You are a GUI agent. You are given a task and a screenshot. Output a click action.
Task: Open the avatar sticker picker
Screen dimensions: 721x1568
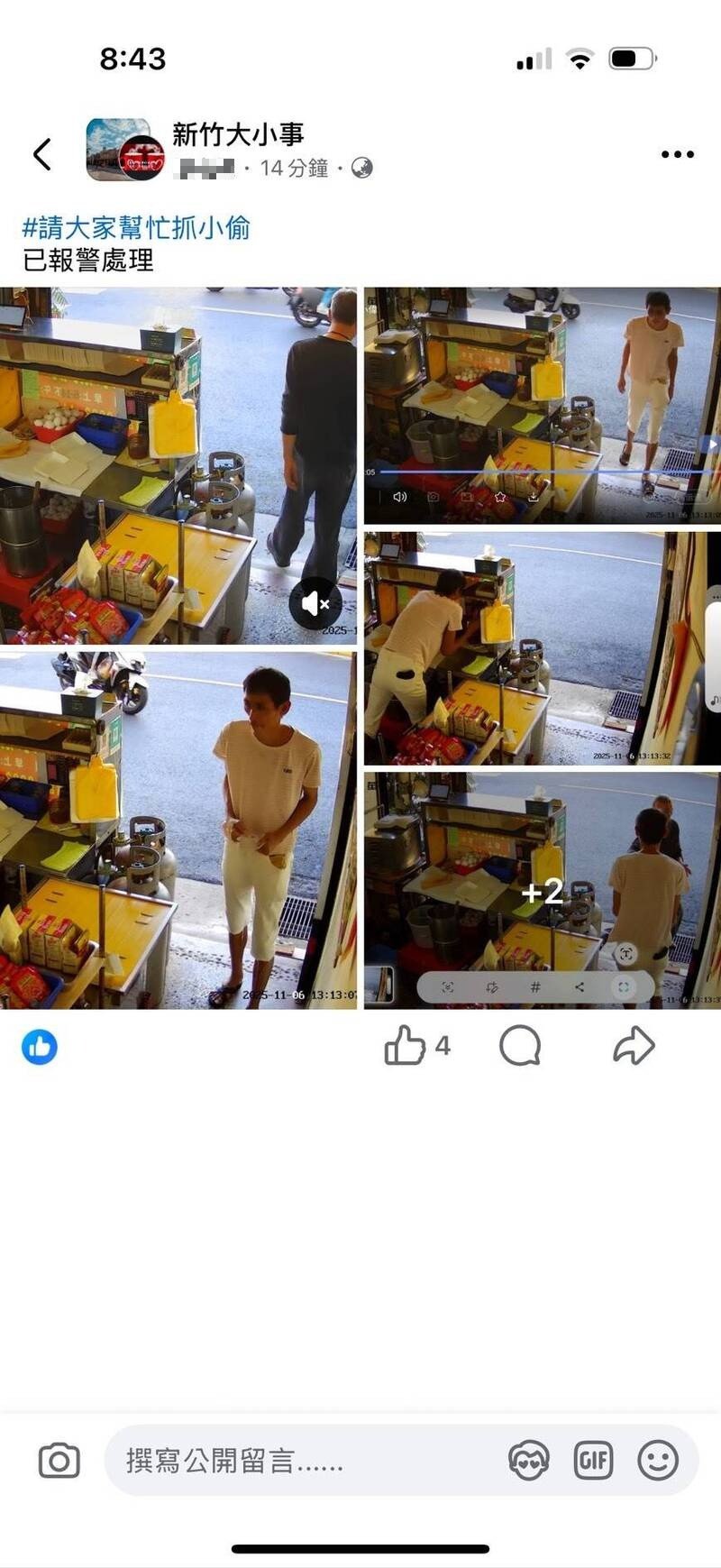(x=529, y=1460)
